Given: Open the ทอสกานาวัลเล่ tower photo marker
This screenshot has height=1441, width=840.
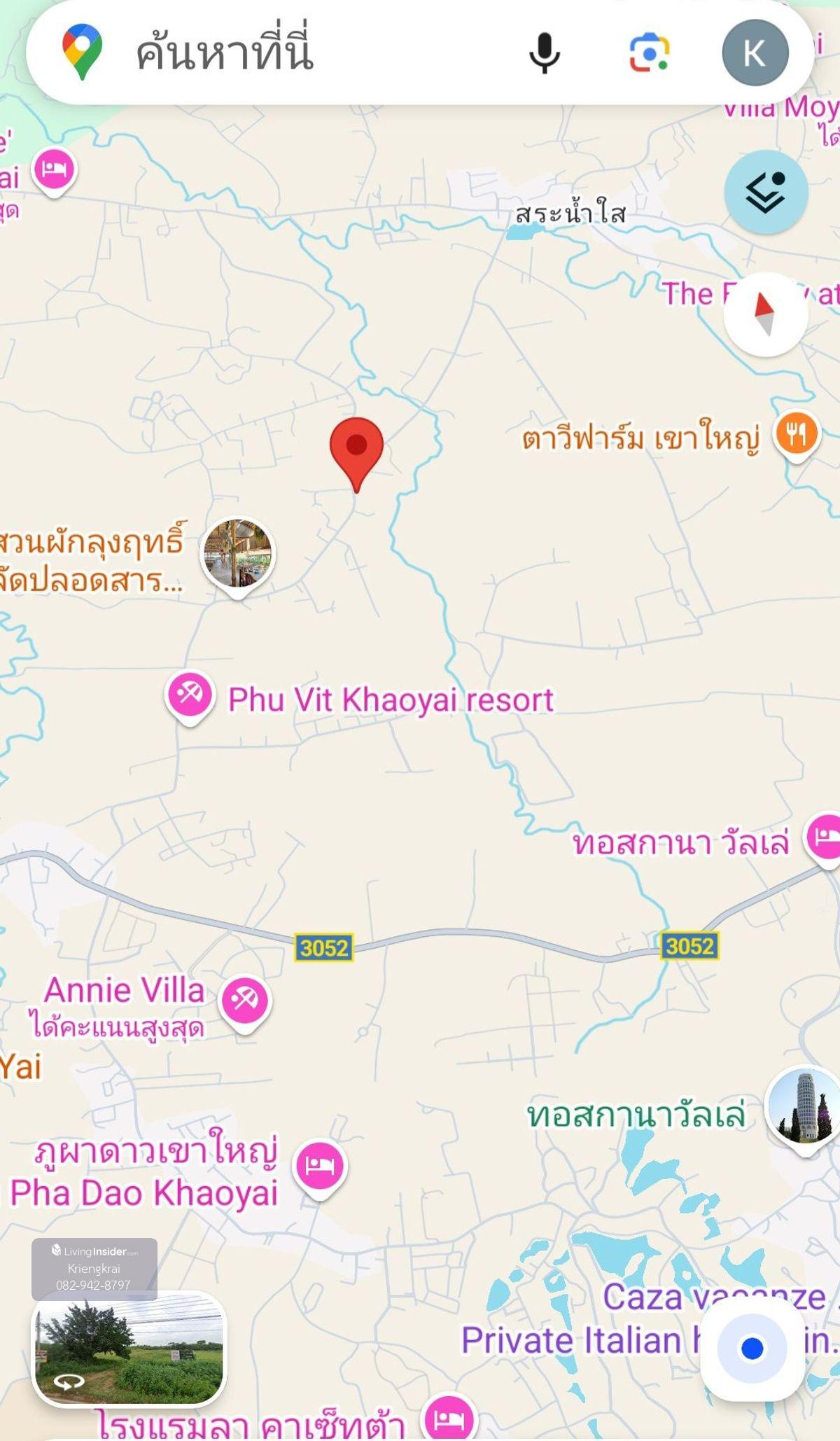Looking at the screenshot, I should tap(804, 1106).
